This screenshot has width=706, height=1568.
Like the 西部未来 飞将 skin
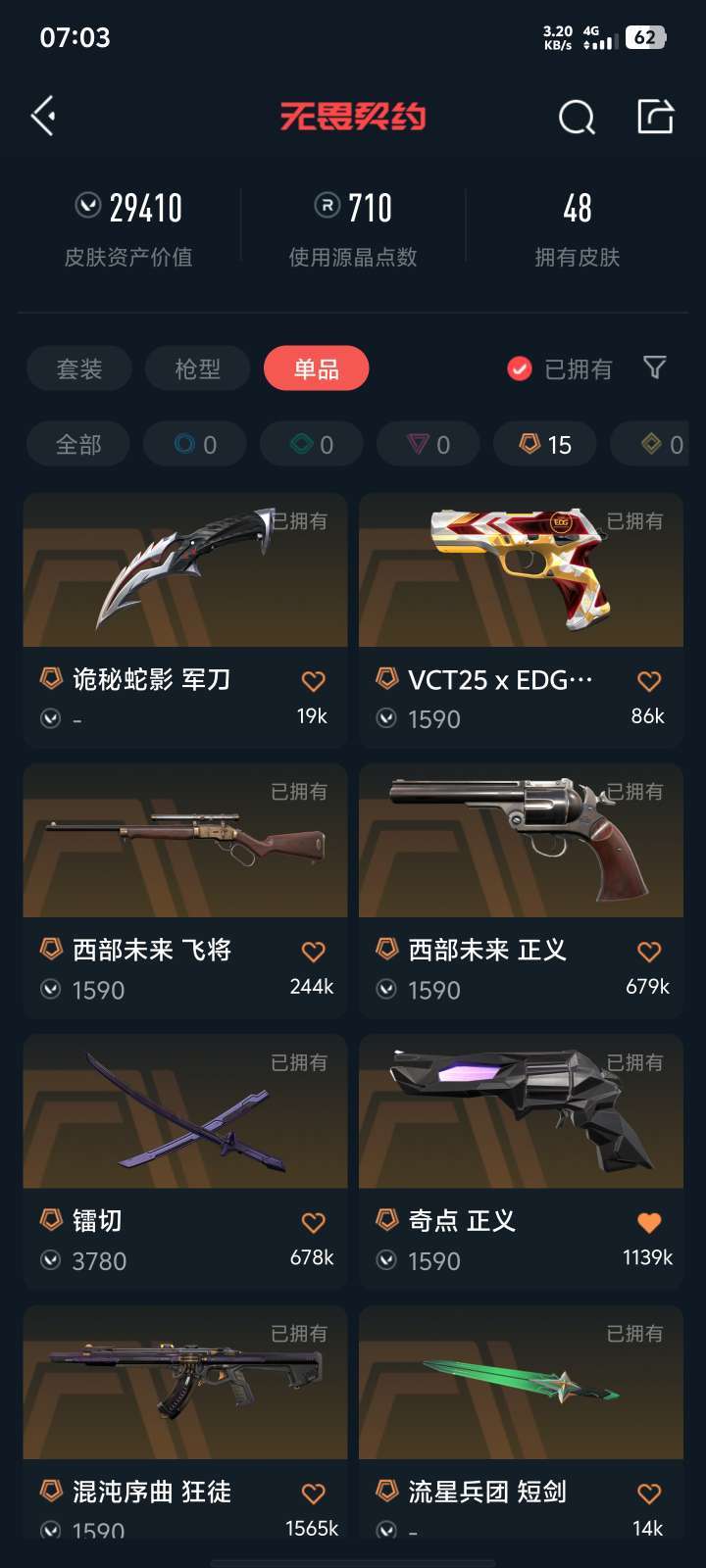(313, 952)
